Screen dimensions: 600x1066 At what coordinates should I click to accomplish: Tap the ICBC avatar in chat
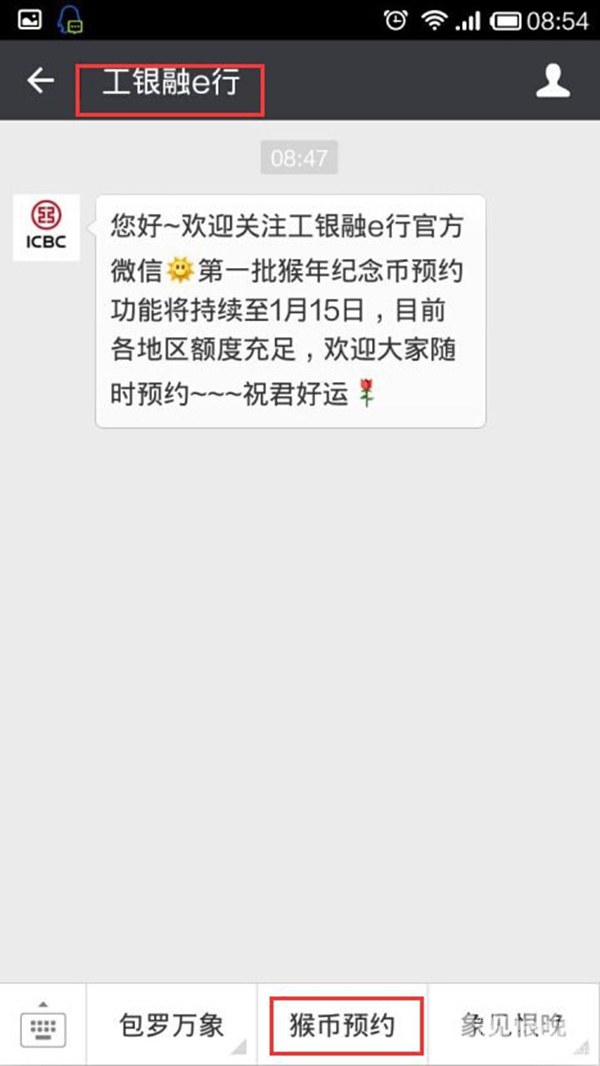(46, 228)
